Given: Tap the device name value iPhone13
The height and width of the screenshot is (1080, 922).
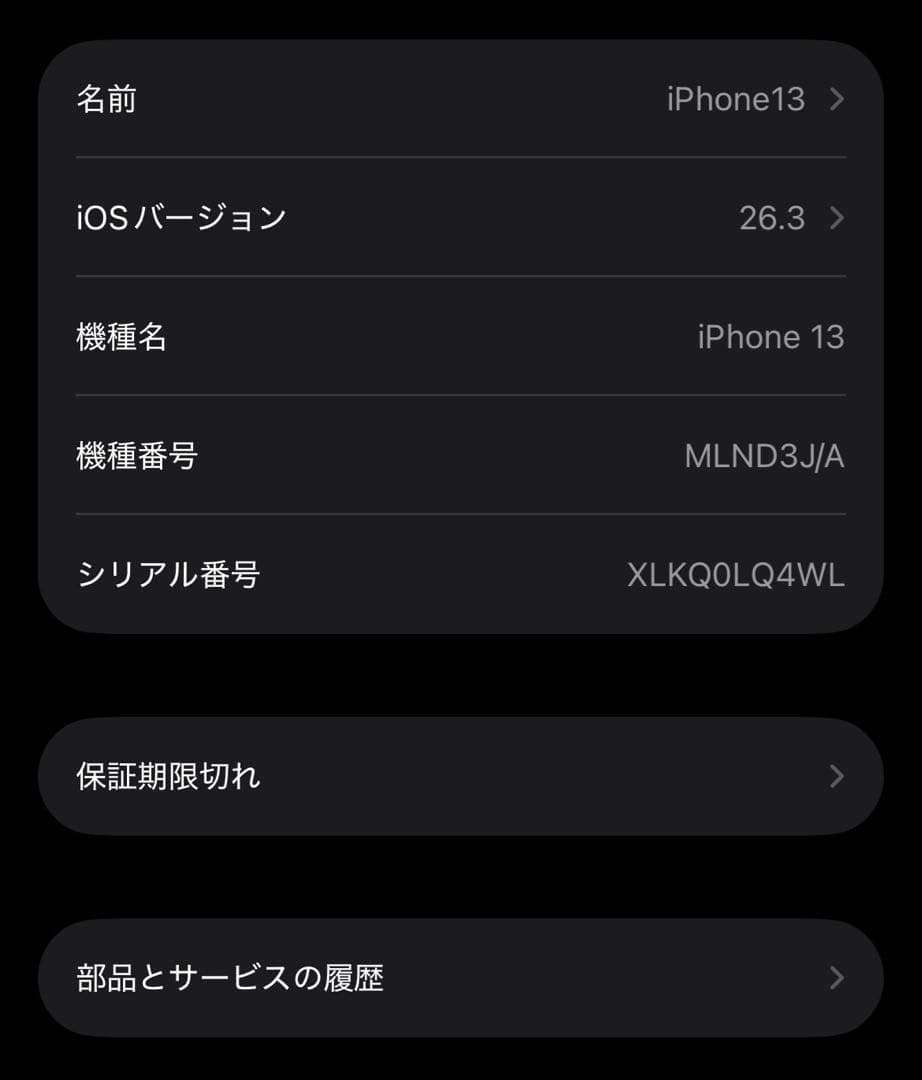Looking at the screenshot, I should pos(736,98).
